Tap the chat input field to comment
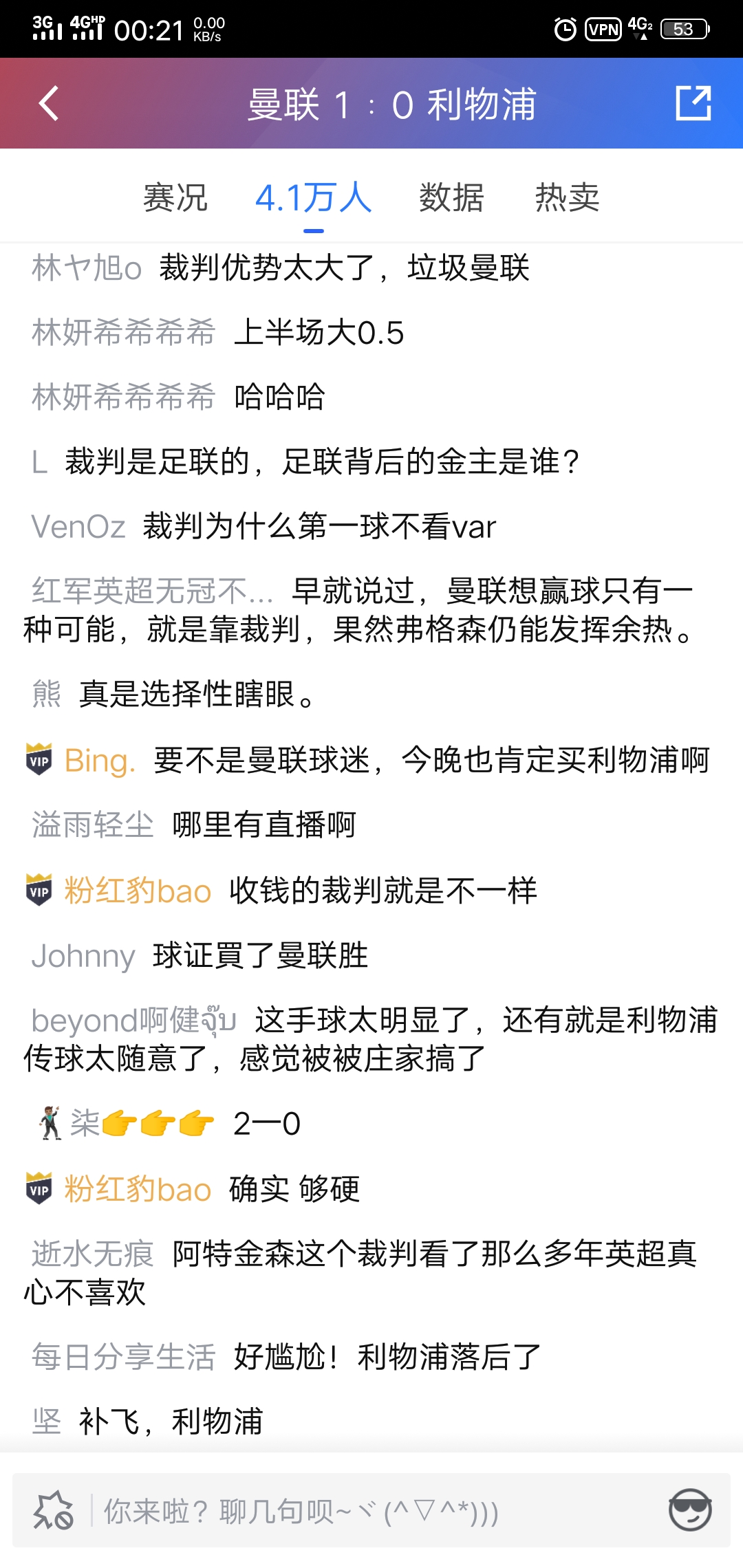 pos(371,1512)
